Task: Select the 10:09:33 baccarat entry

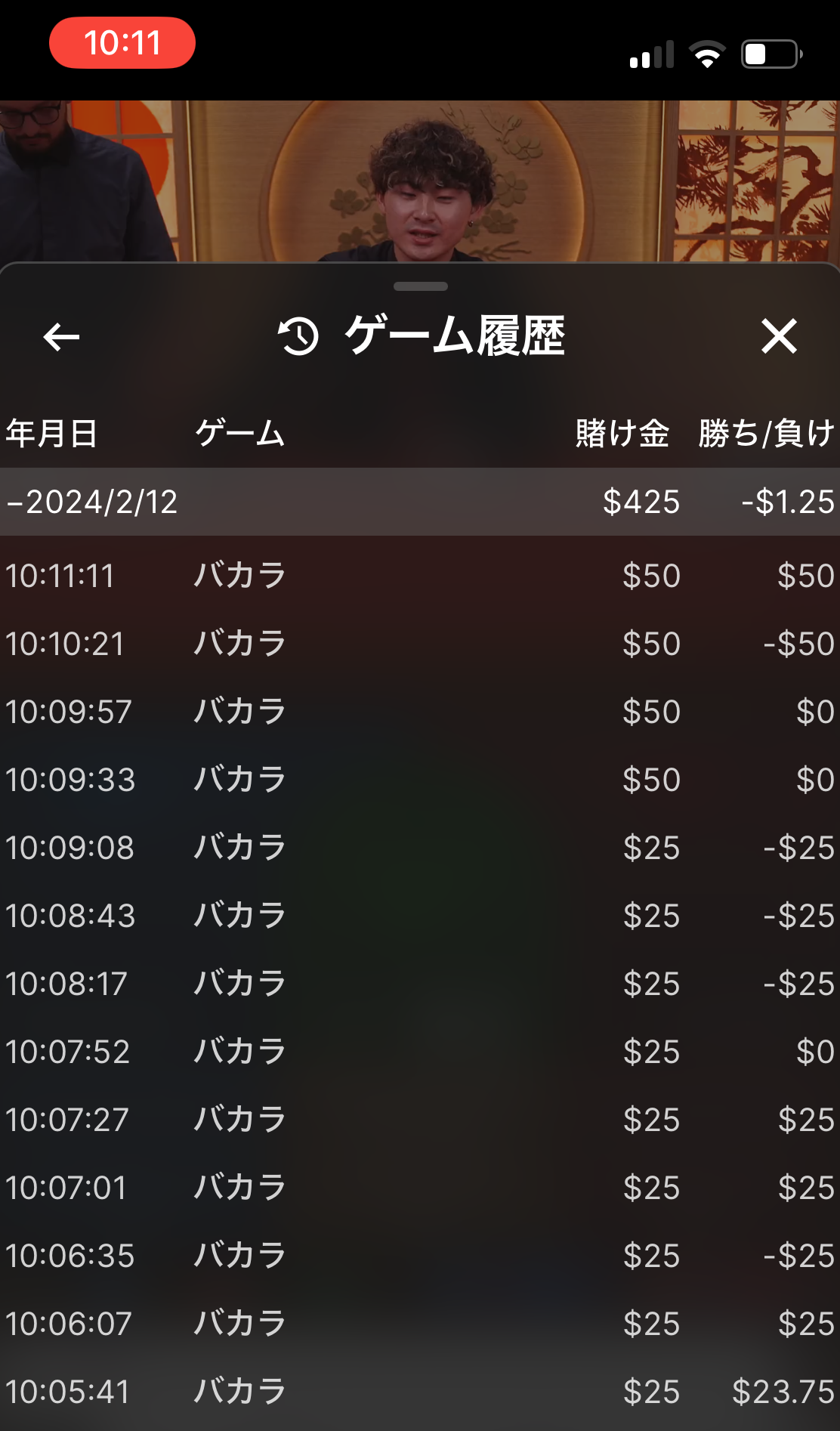Action: pyautogui.click(x=420, y=780)
